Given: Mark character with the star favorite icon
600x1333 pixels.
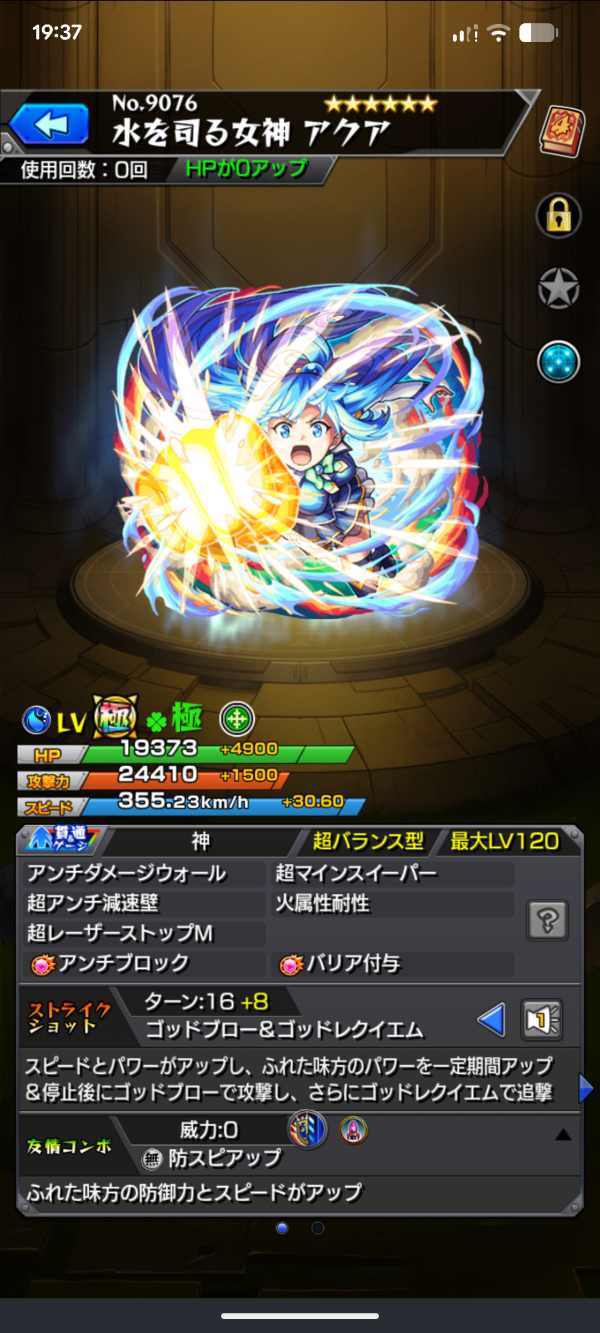Looking at the screenshot, I should click(x=558, y=288).
